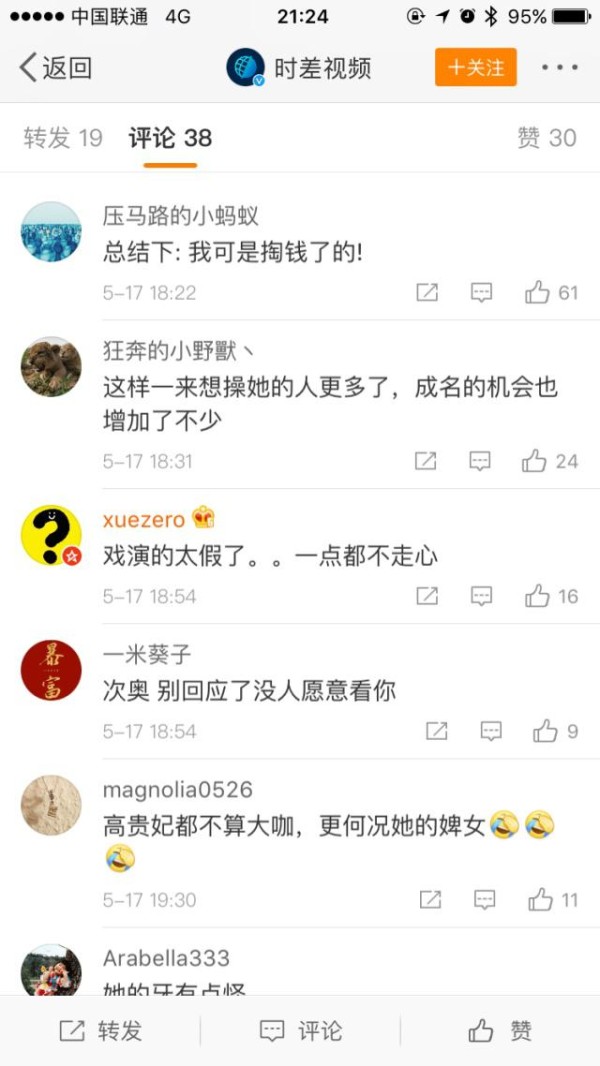Tap 转发 in the bottom bar

click(x=101, y=1031)
